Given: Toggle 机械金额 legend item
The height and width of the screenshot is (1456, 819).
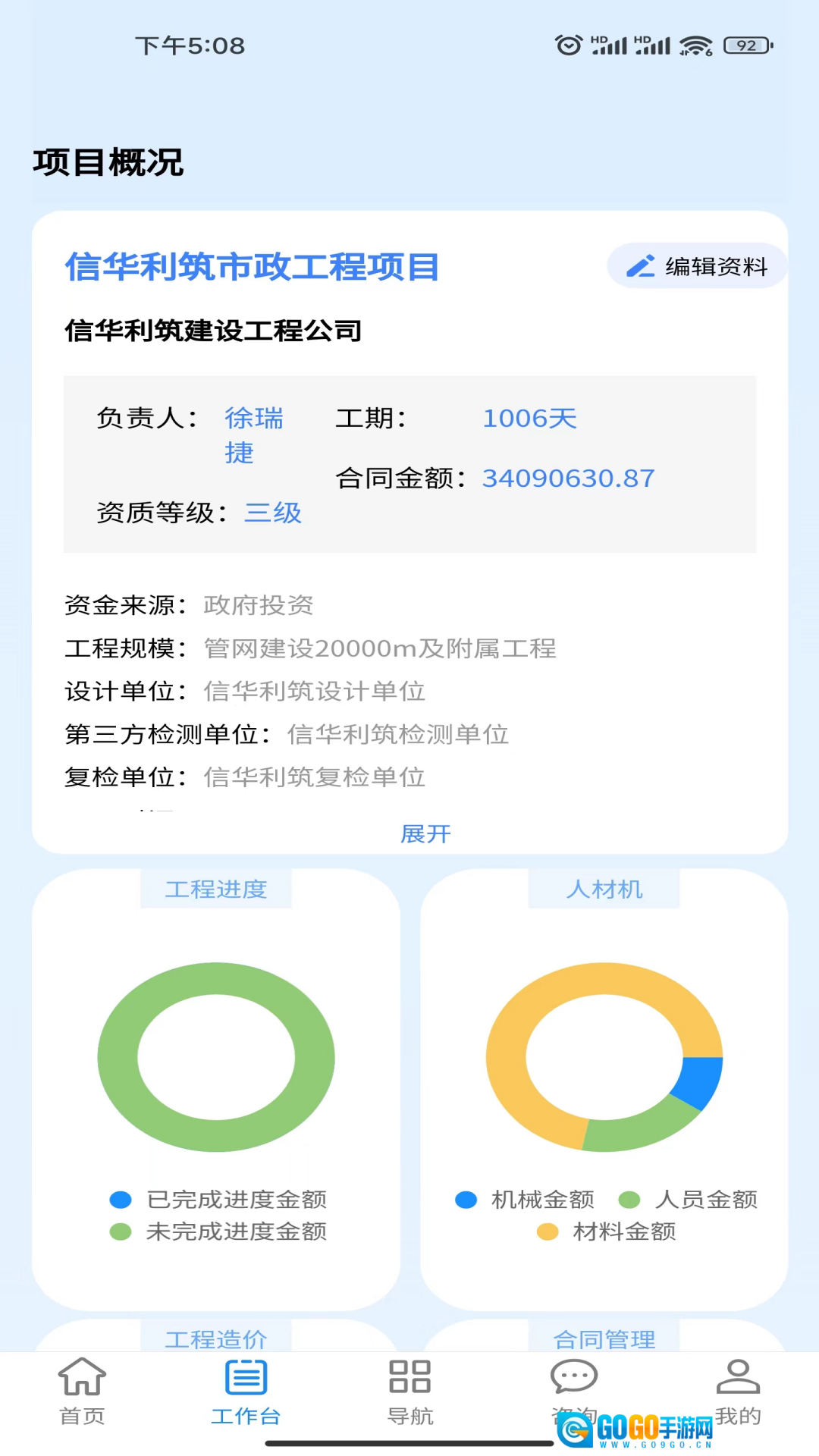Looking at the screenshot, I should point(525,1199).
